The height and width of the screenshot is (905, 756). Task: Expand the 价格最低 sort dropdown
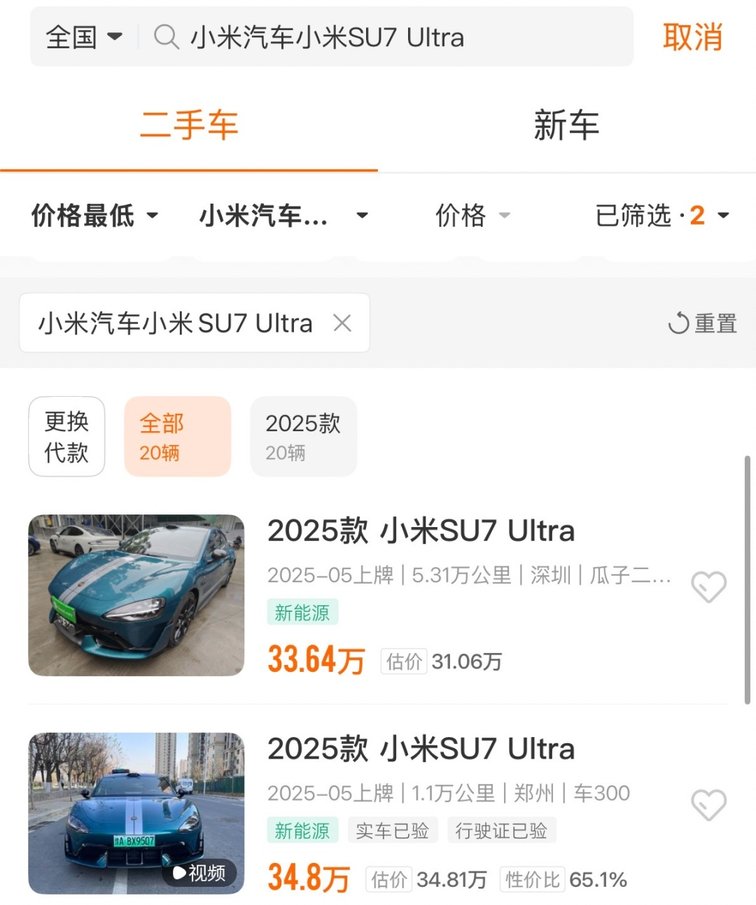[95, 215]
